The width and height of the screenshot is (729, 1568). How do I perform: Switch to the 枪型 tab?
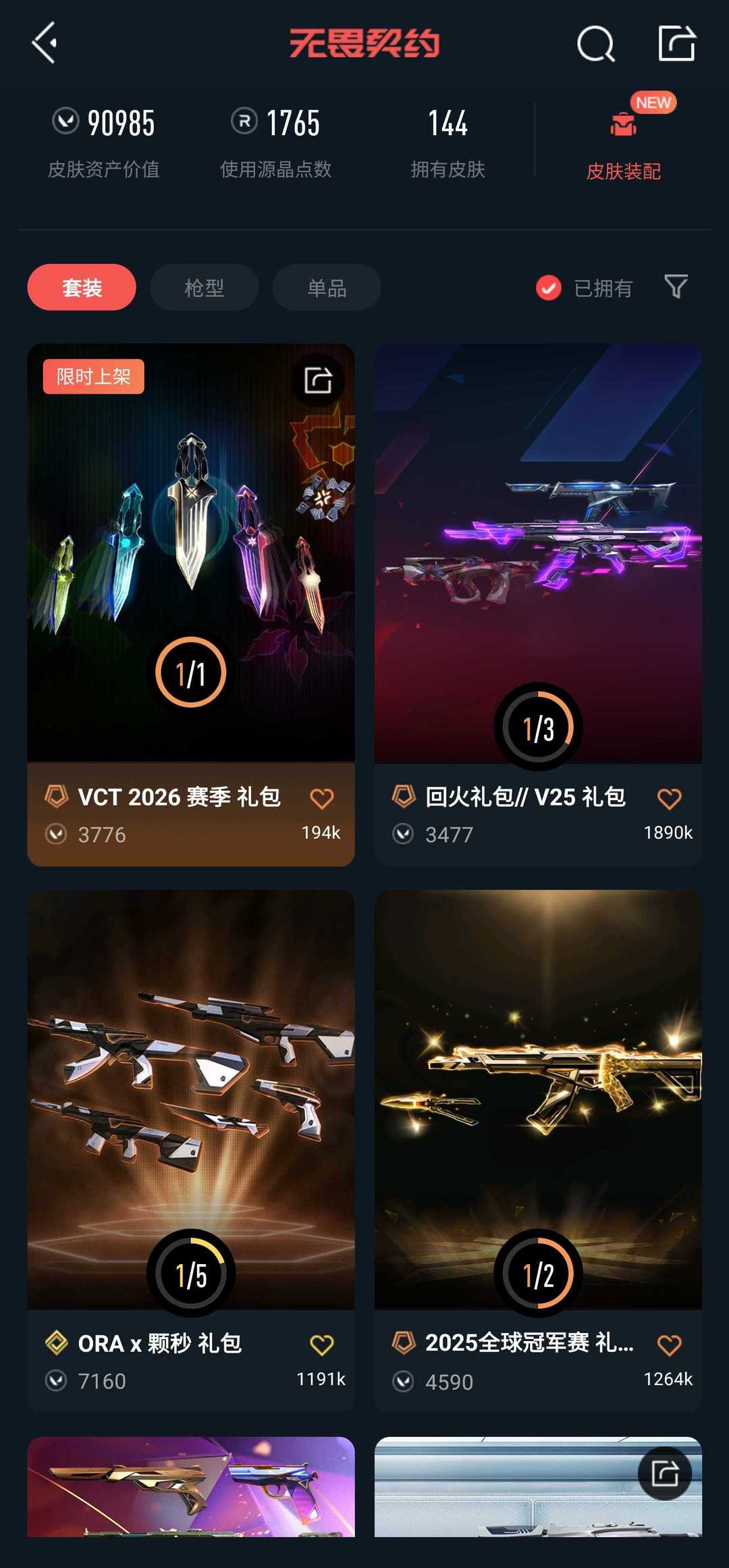tap(204, 288)
